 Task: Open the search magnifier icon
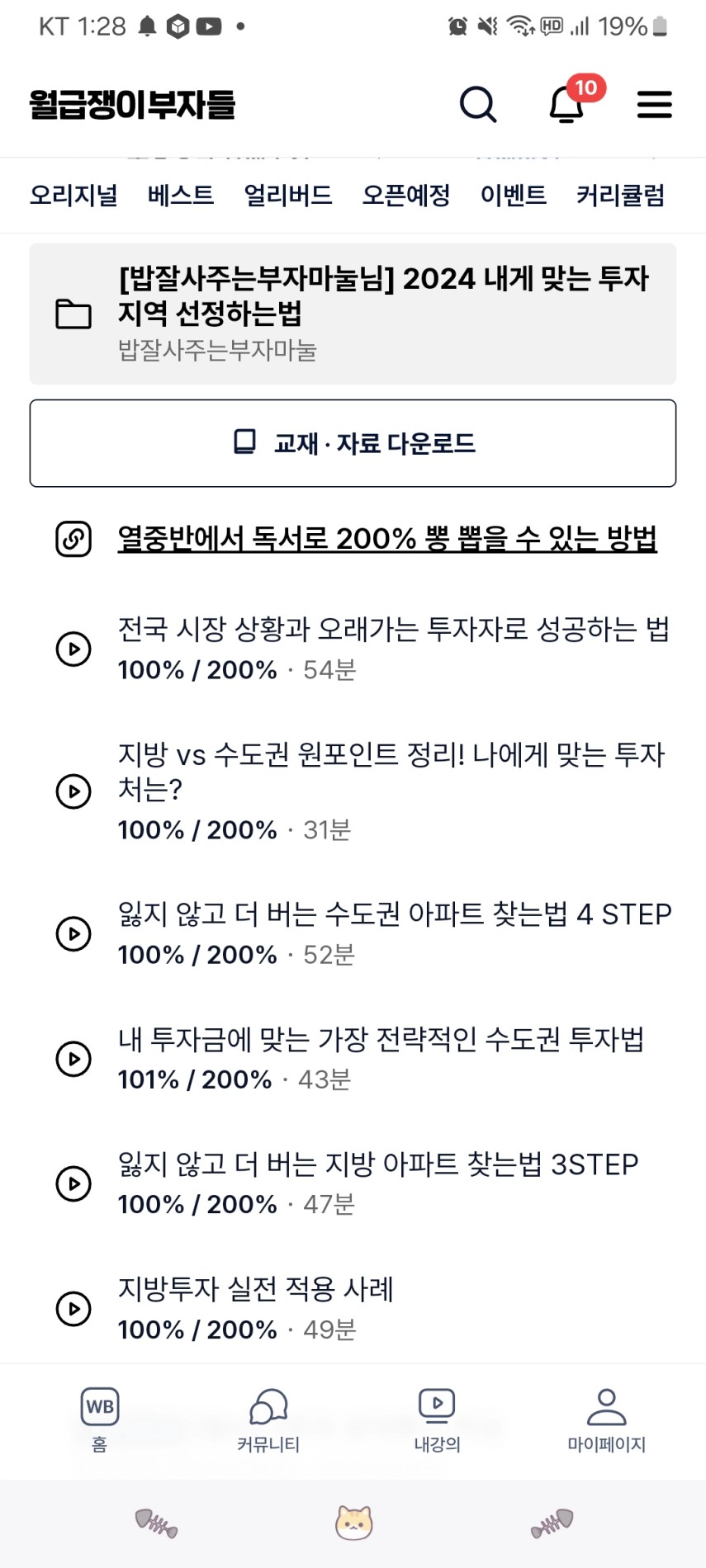click(x=478, y=105)
